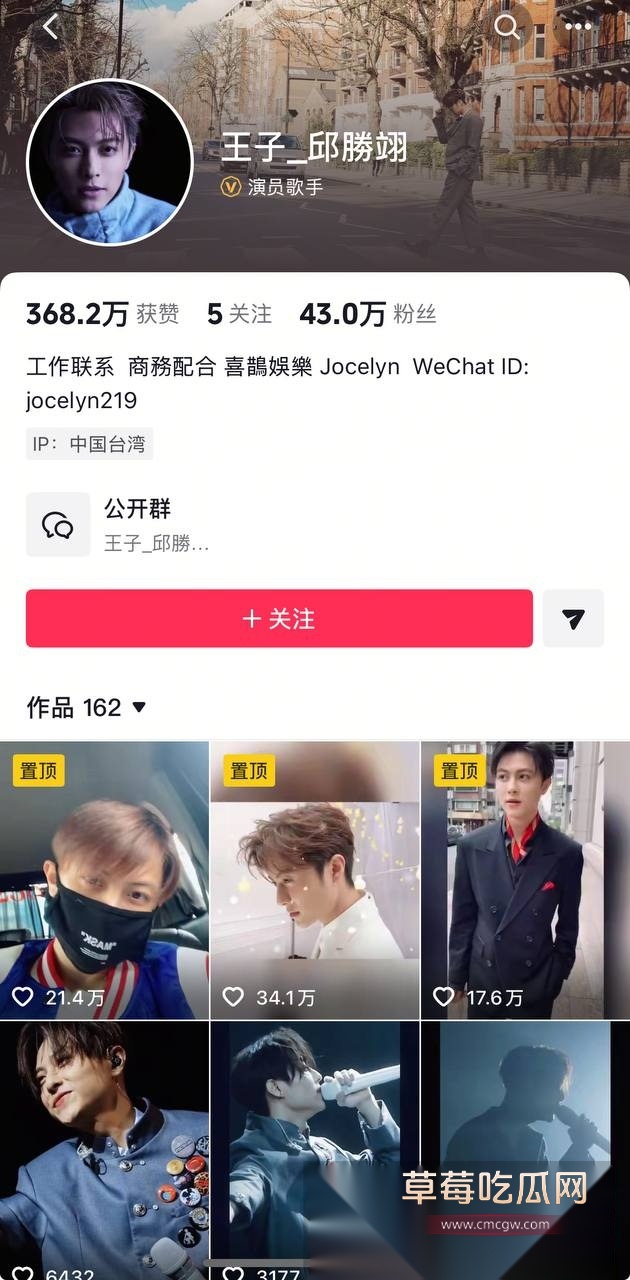This screenshot has width=630, height=1280.
Task: Open the video with 3177 likes
Action: pos(314,1150)
